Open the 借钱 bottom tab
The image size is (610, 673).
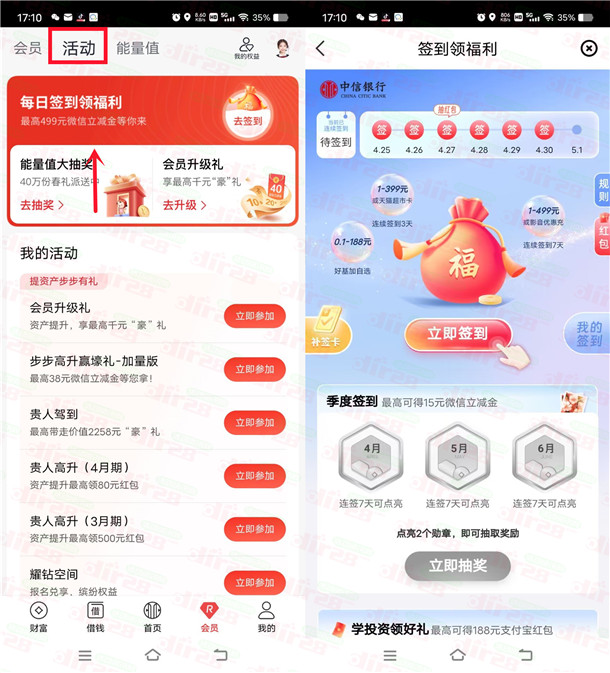[95, 616]
